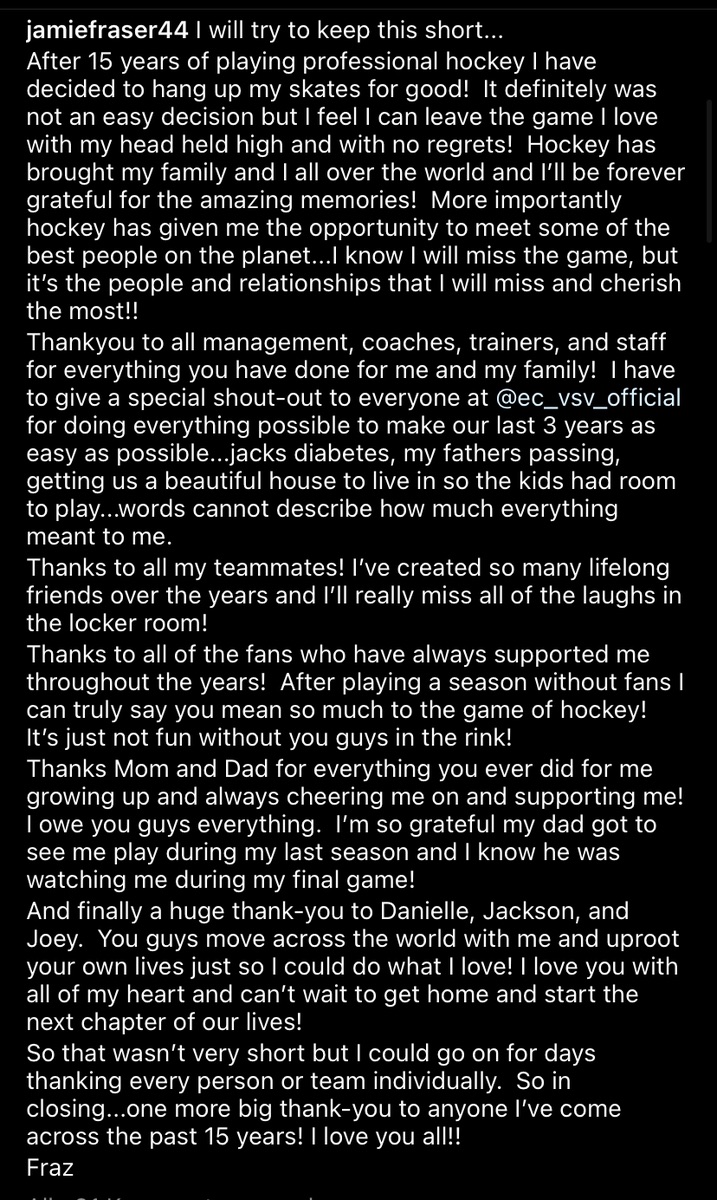Viewport: 717px width, 1200px height.
Task: Open the jamiefraser44 profile username
Action: click(x=97, y=32)
